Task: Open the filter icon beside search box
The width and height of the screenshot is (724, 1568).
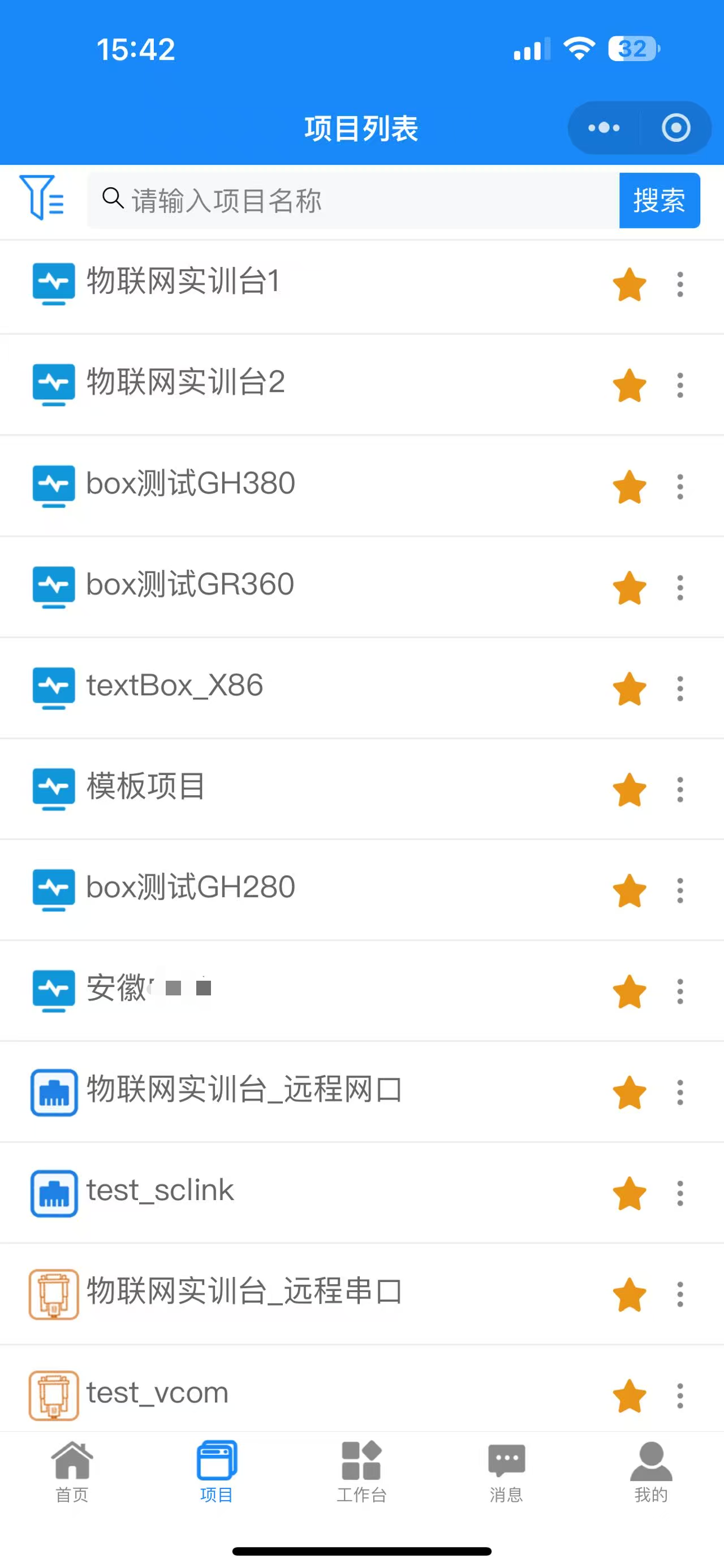Action: (x=41, y=198)
